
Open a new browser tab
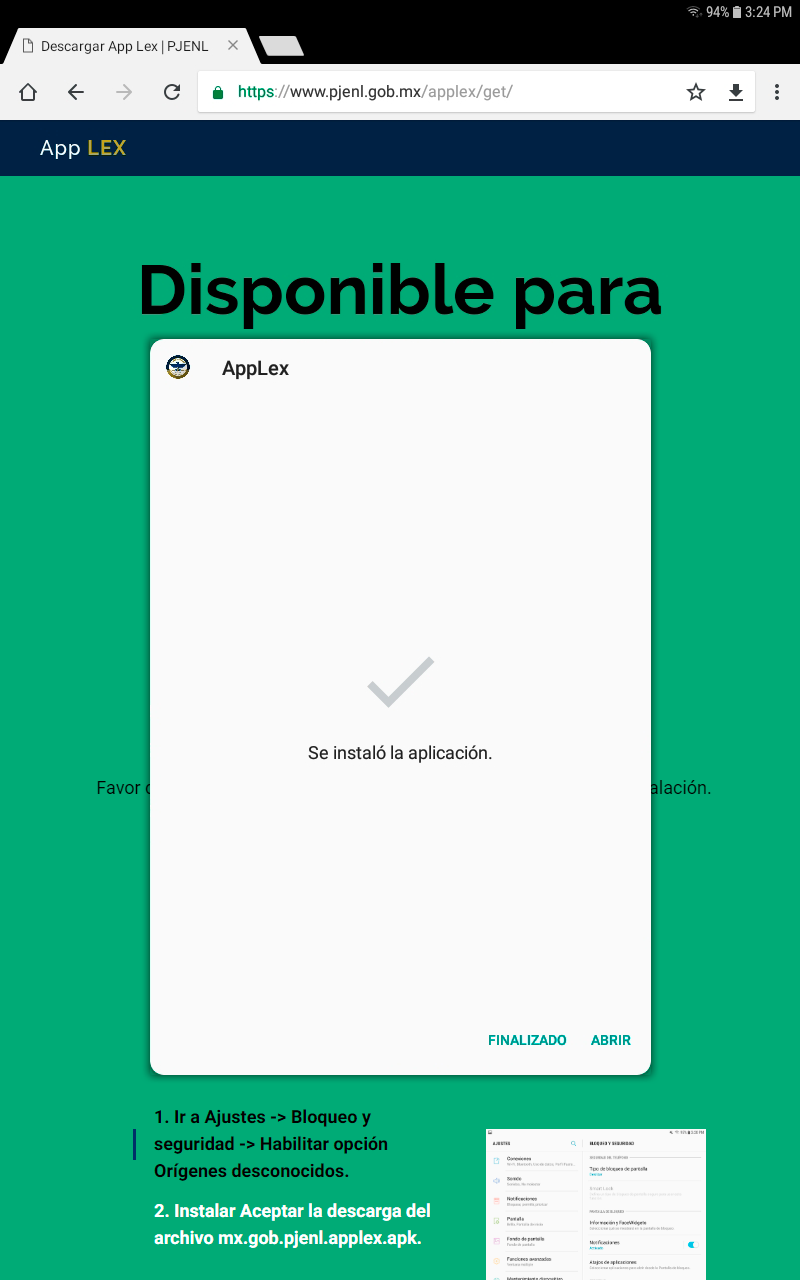tap(281, 46)
